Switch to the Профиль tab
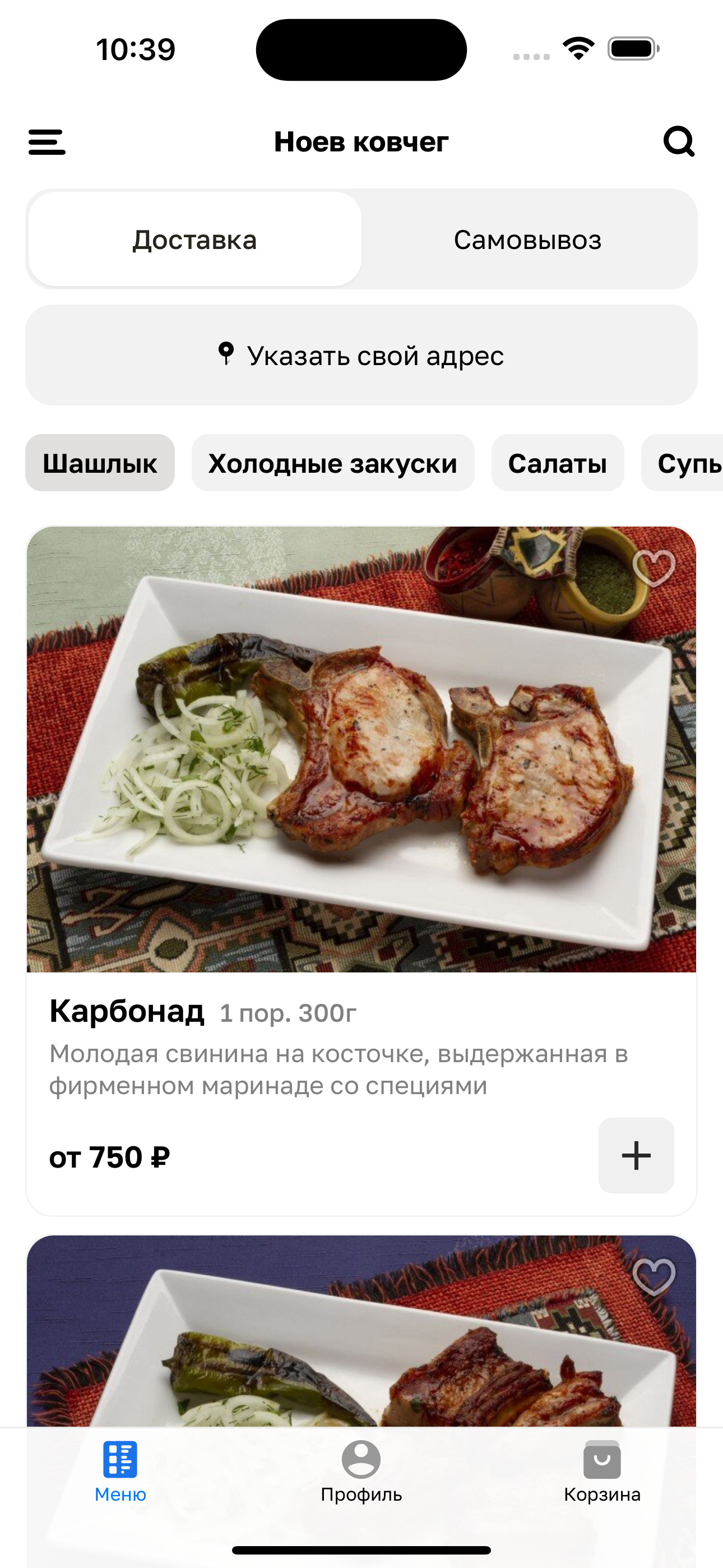This screenshot has width=723, height=1568. [x=361, y=1470]
